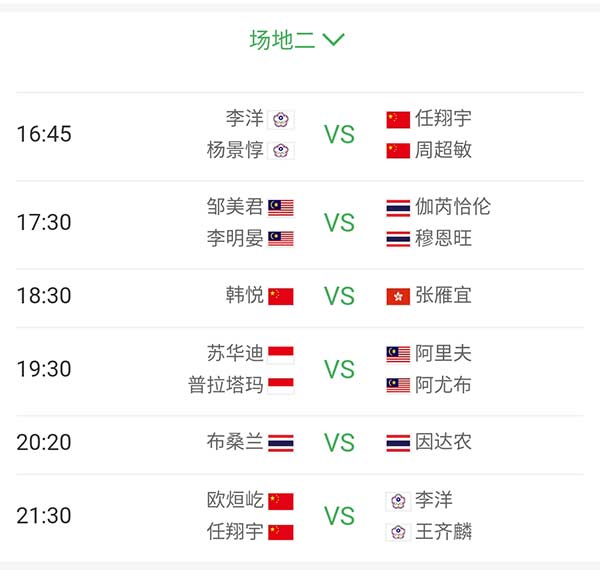Open the 21:30 match 欧烜屹 vs 李洋
This screenshot has height=570, width=600.
[339, 516]
